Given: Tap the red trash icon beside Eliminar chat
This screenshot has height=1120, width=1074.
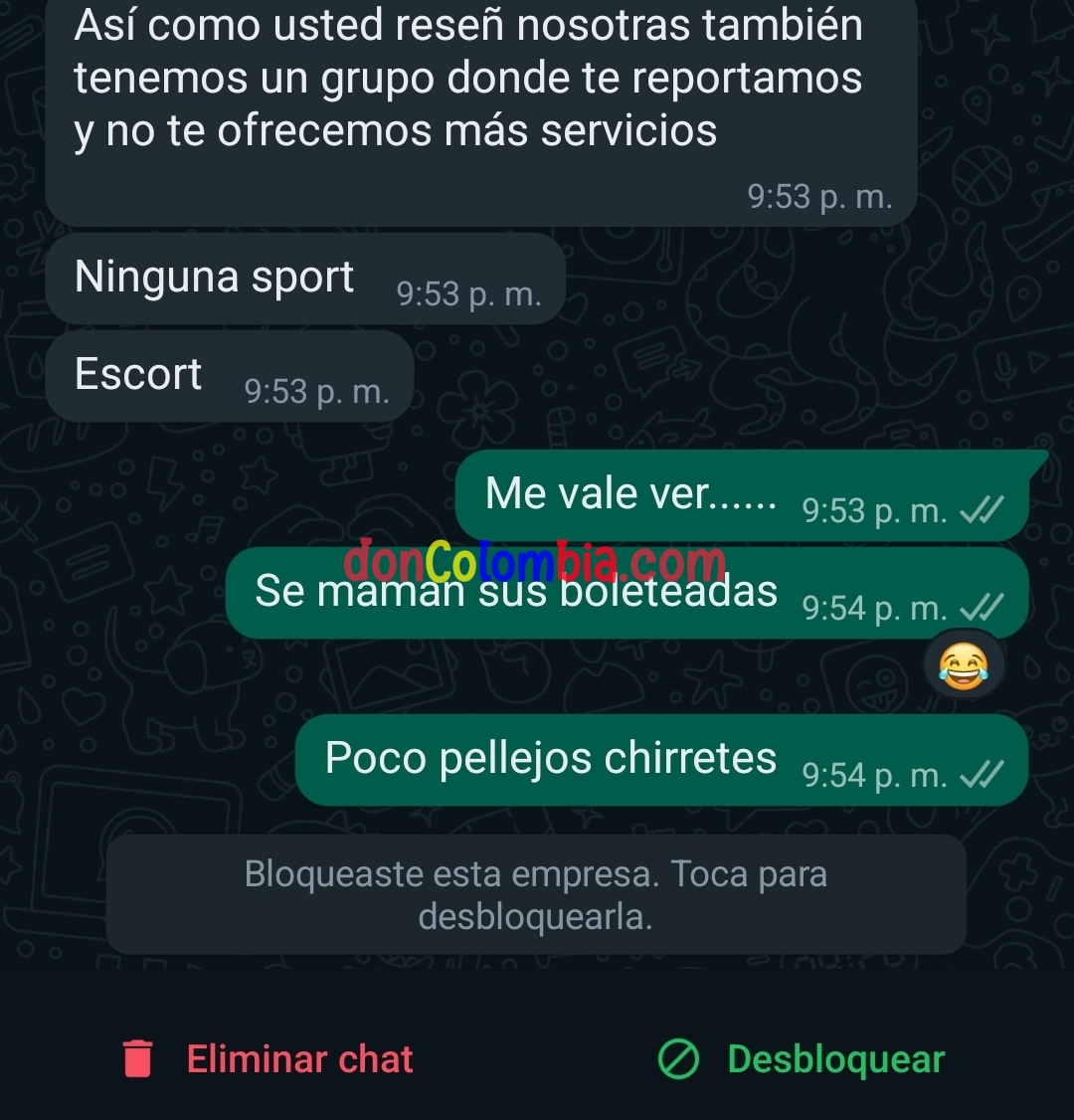Looking at the screenshot, I should [x=138, y=1058].
